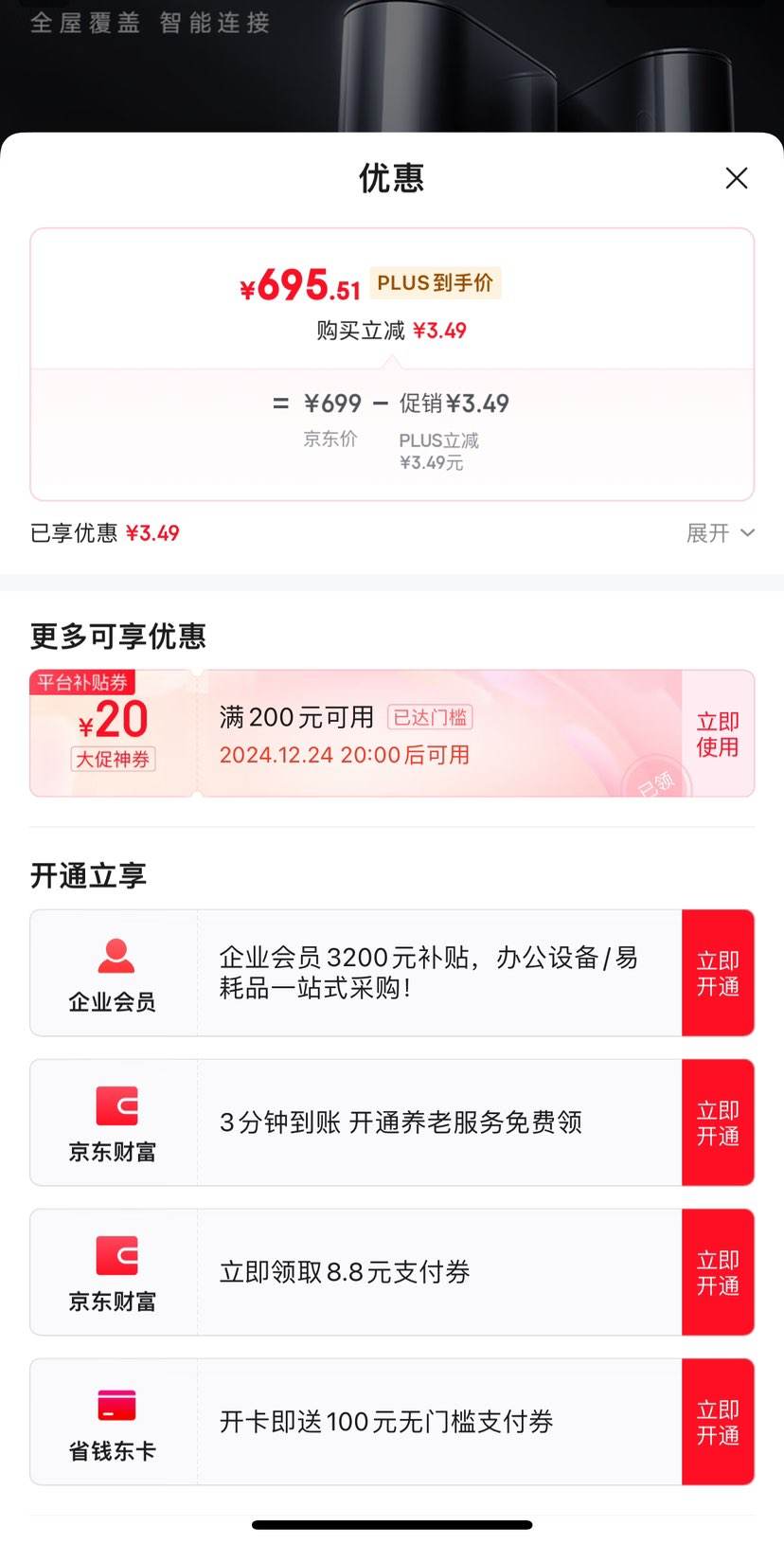
Task: Tap the 大促神券 label icon
Action: coord(113,759)
